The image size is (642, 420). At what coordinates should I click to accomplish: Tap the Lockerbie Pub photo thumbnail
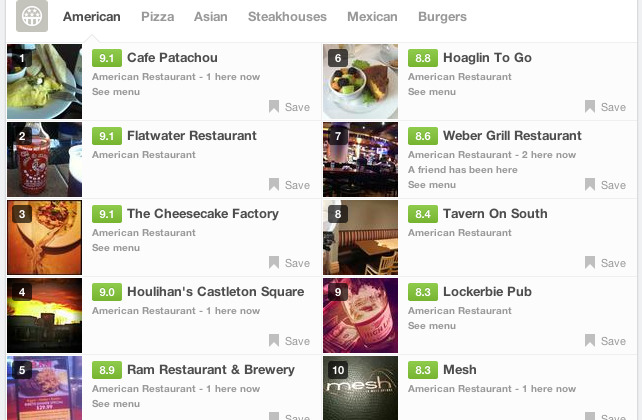click(x=360, y=316)
